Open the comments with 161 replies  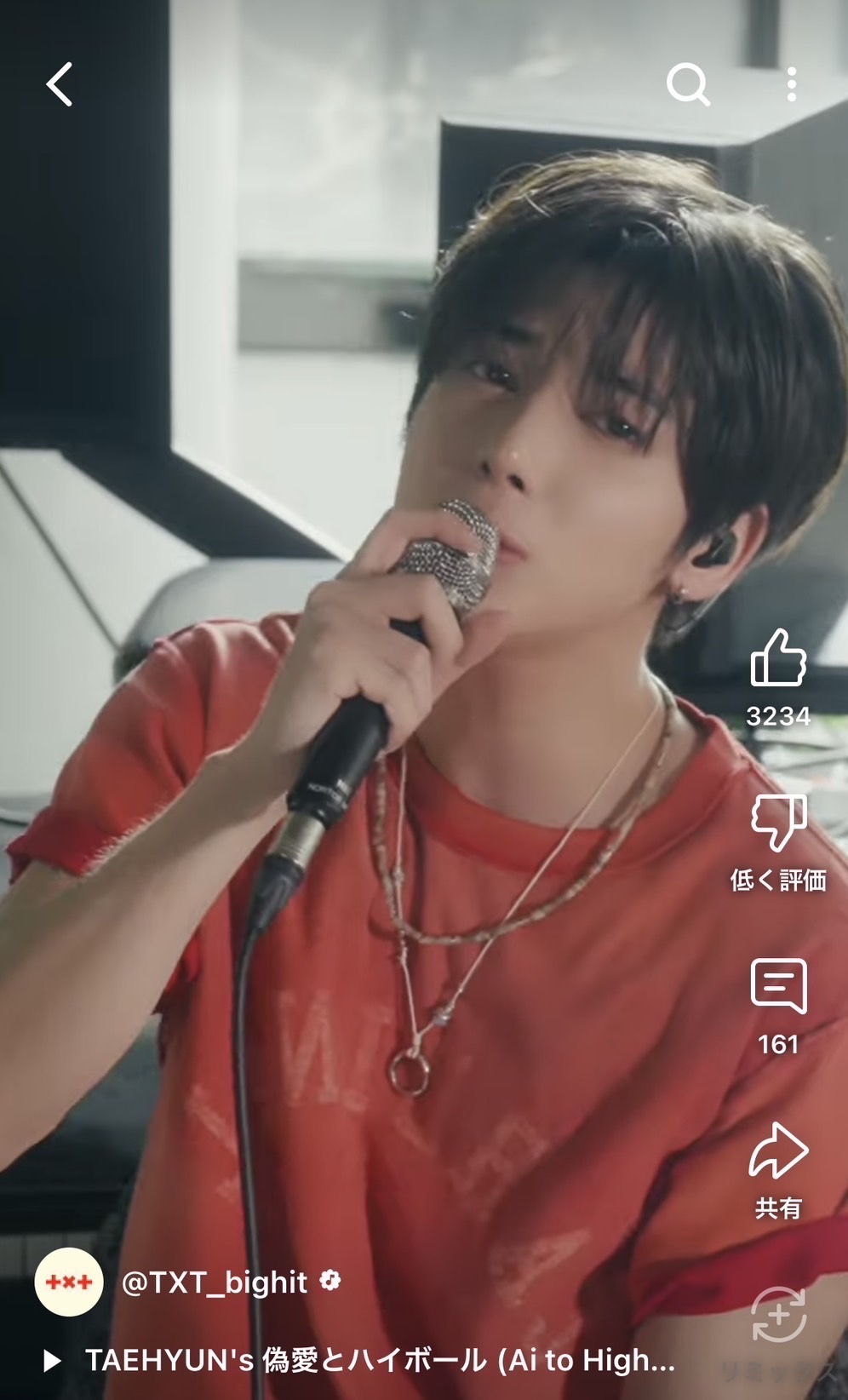[778, 986]
